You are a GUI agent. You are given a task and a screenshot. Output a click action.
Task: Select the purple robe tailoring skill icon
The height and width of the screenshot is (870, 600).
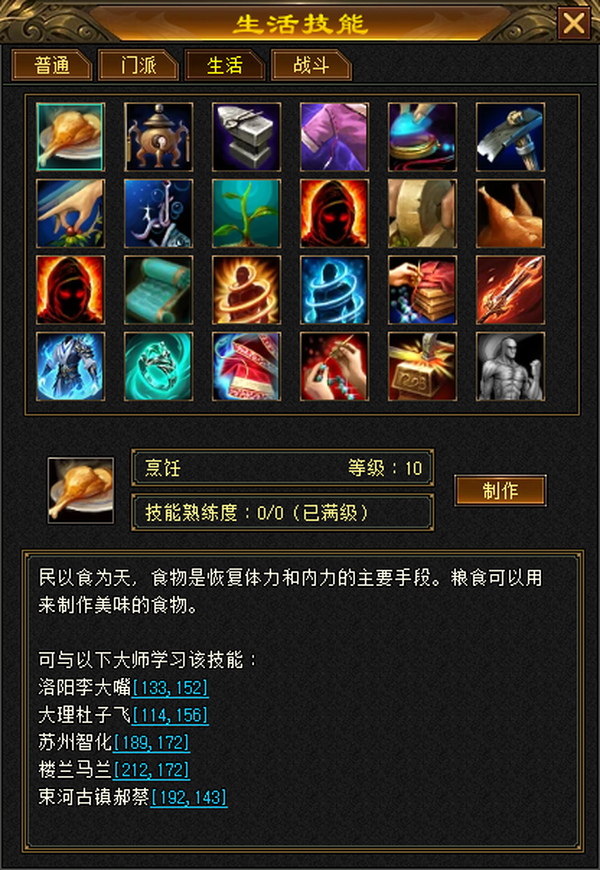point(334,136)
